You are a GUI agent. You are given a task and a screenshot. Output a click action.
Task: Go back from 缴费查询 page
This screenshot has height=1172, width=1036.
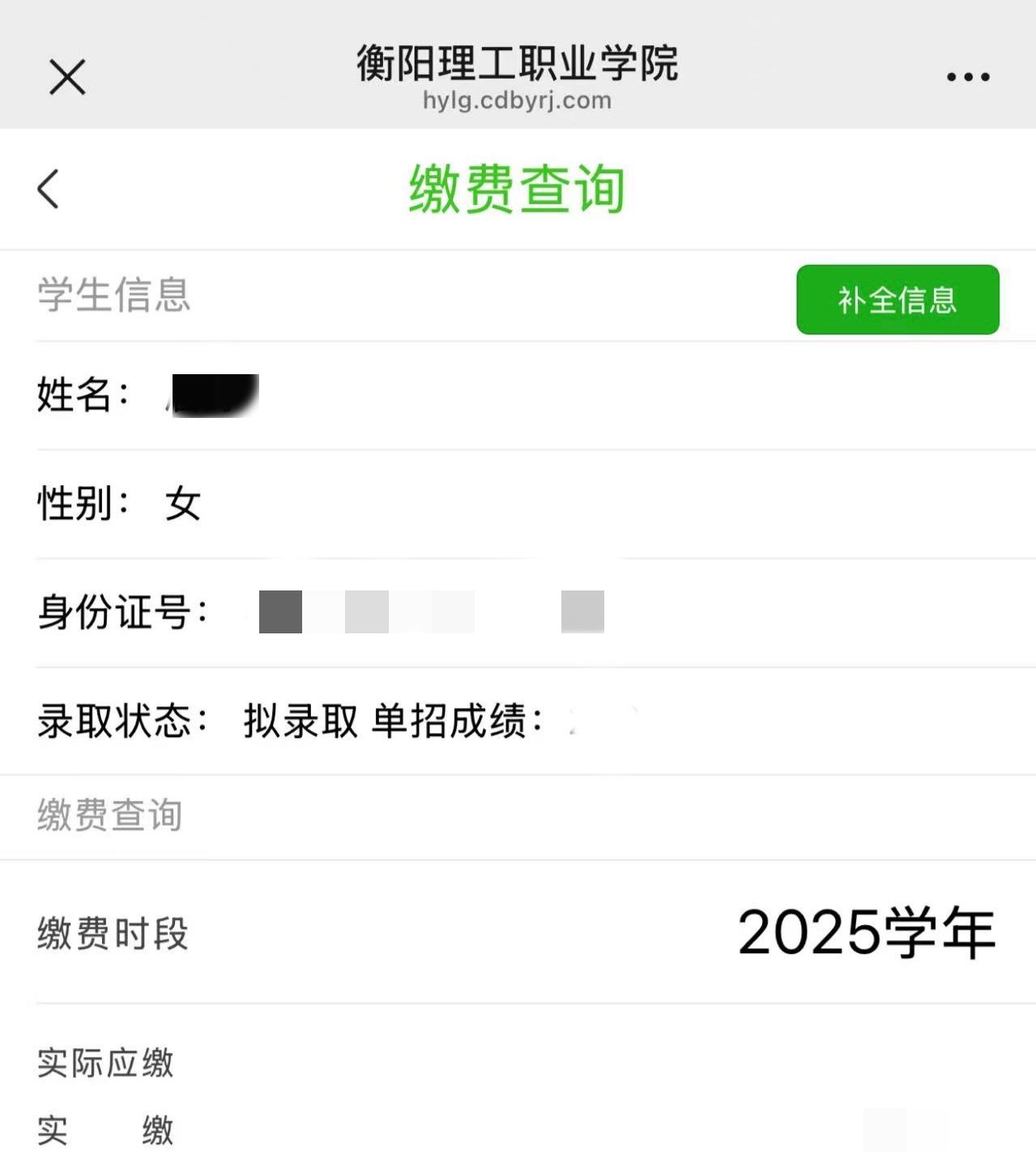(49, 190)
